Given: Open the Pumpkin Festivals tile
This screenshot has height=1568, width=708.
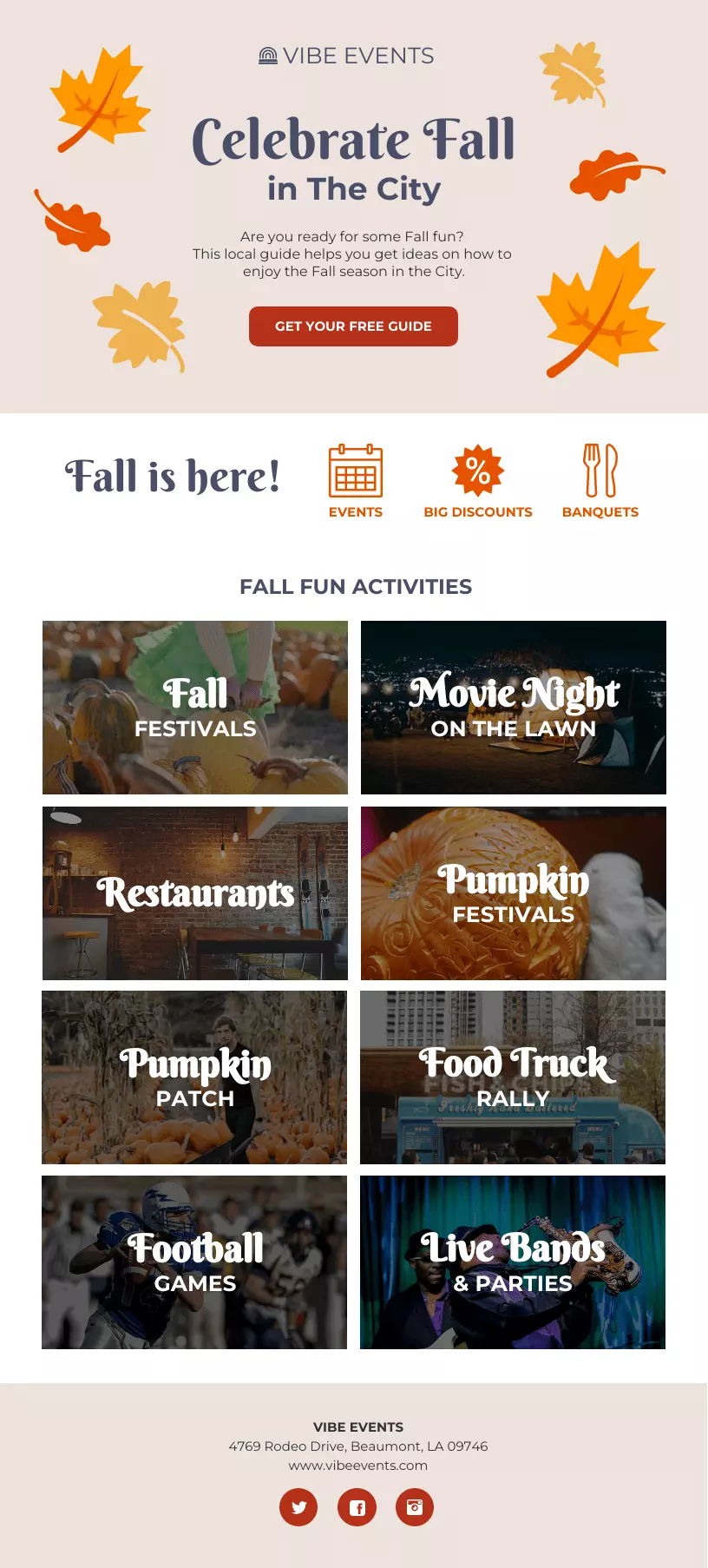Looking at the screenshot, I should [x=514, y=893].
